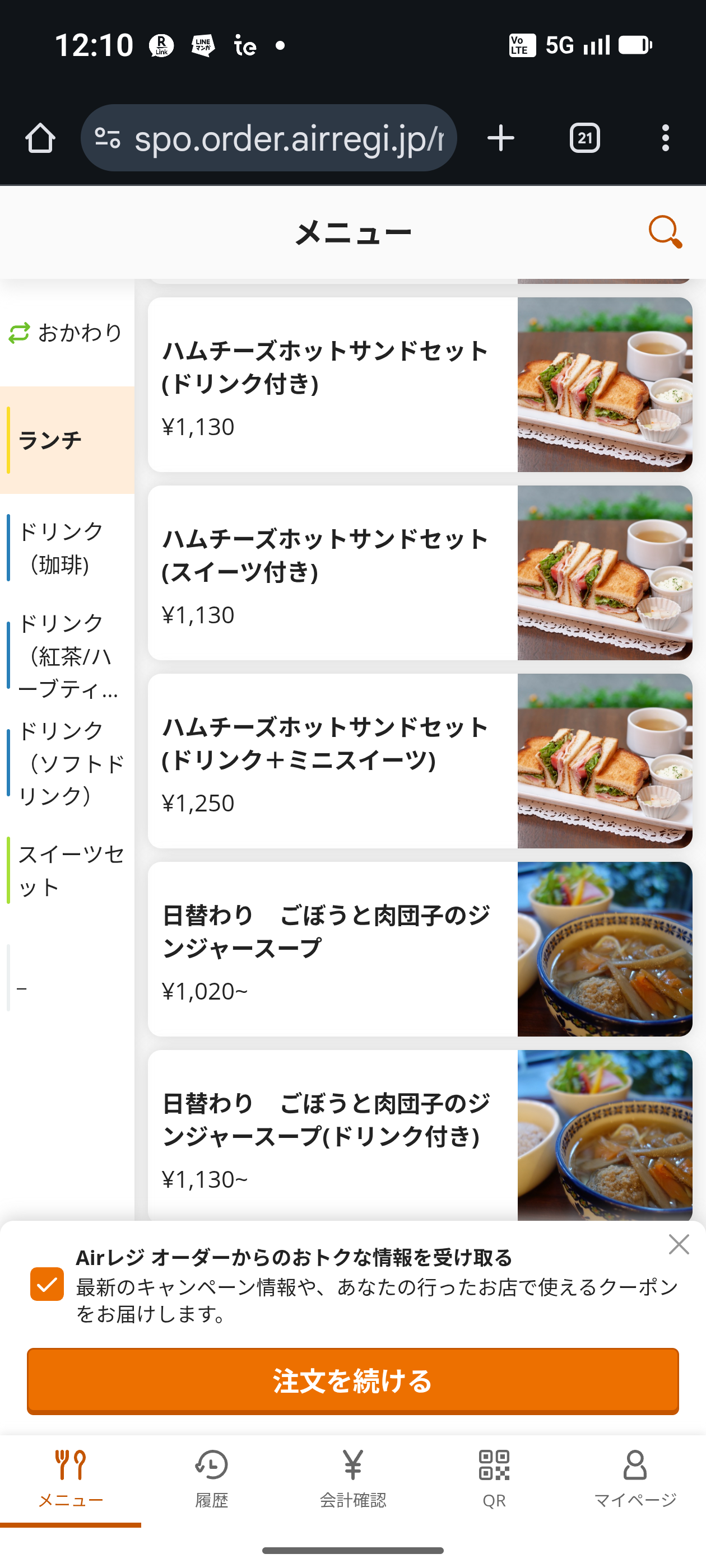Dismiss the promotional info banner
Image resolution: width=706 pixels, height=1568 pixels.
coord(678,1245)
